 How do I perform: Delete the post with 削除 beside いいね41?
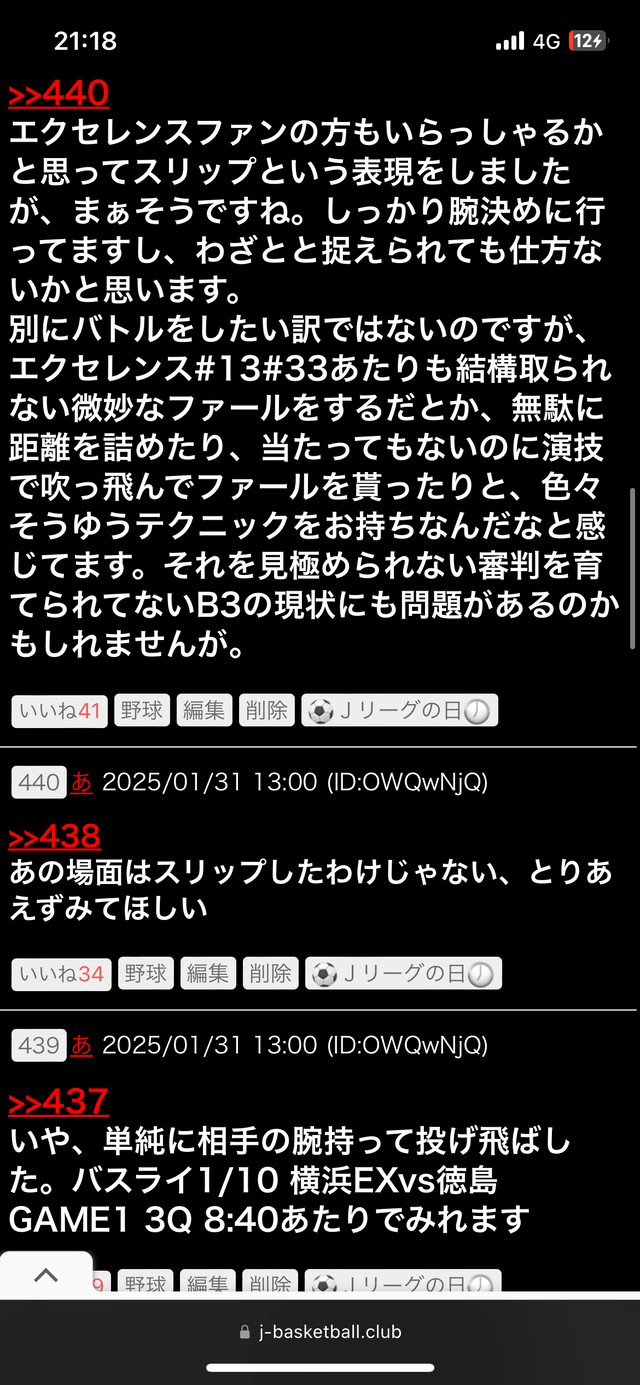267,711
